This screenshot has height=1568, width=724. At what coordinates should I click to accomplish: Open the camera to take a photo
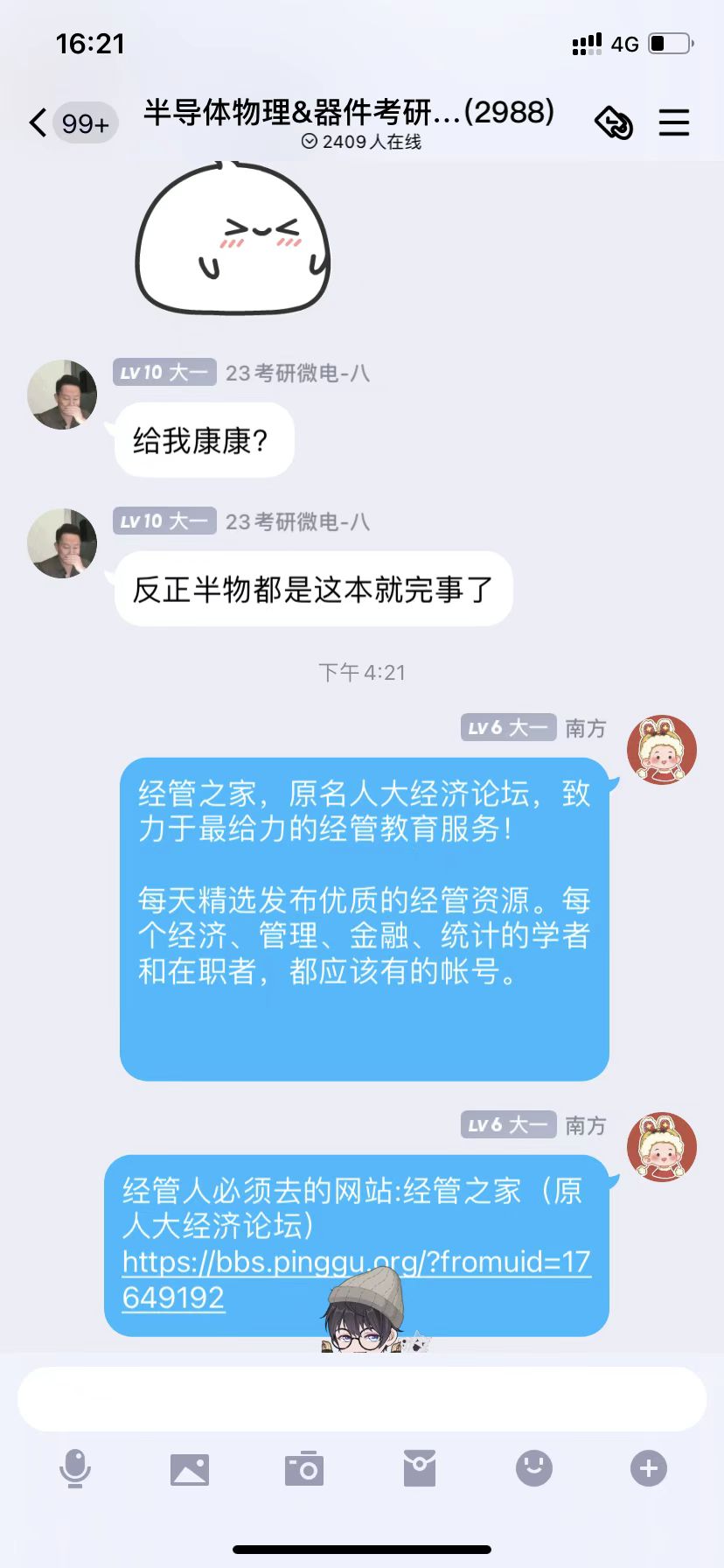point(304,1469)
